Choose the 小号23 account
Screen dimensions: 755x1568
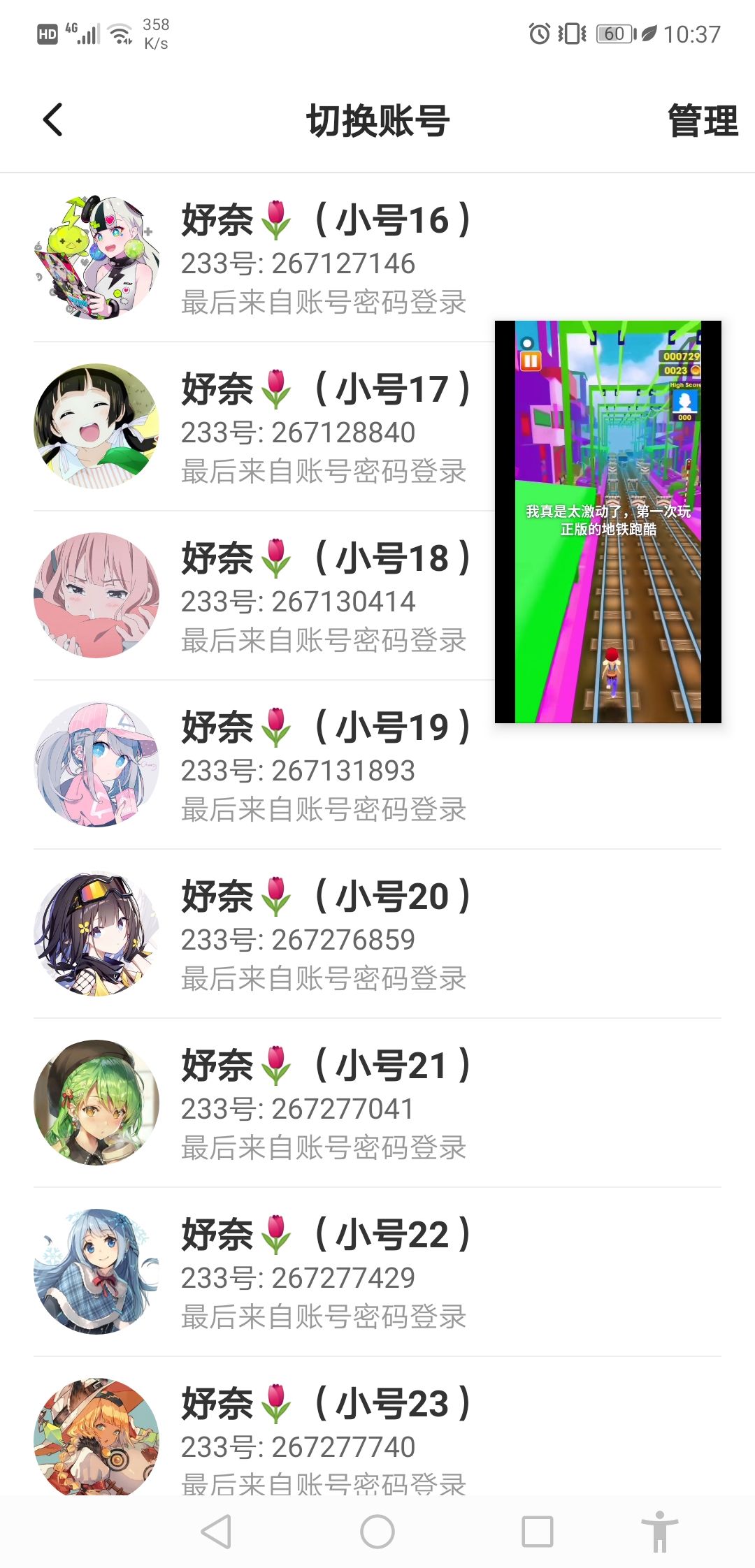(377, 1426)
